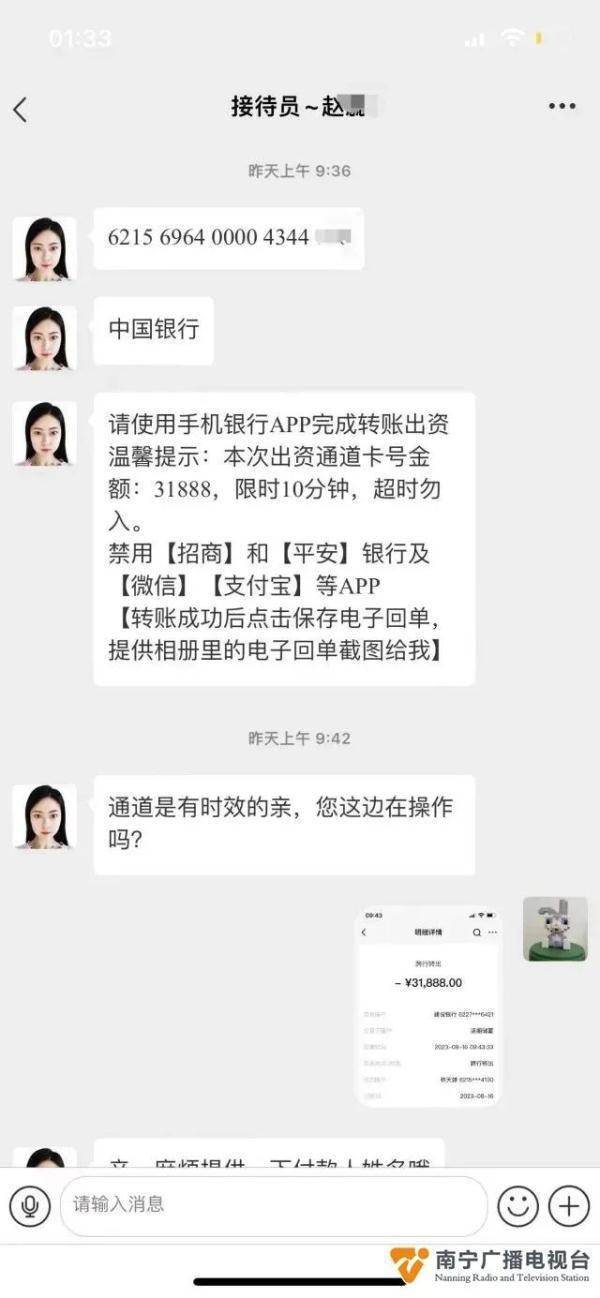Open my rabbit avatar profile

coord(555,929)
